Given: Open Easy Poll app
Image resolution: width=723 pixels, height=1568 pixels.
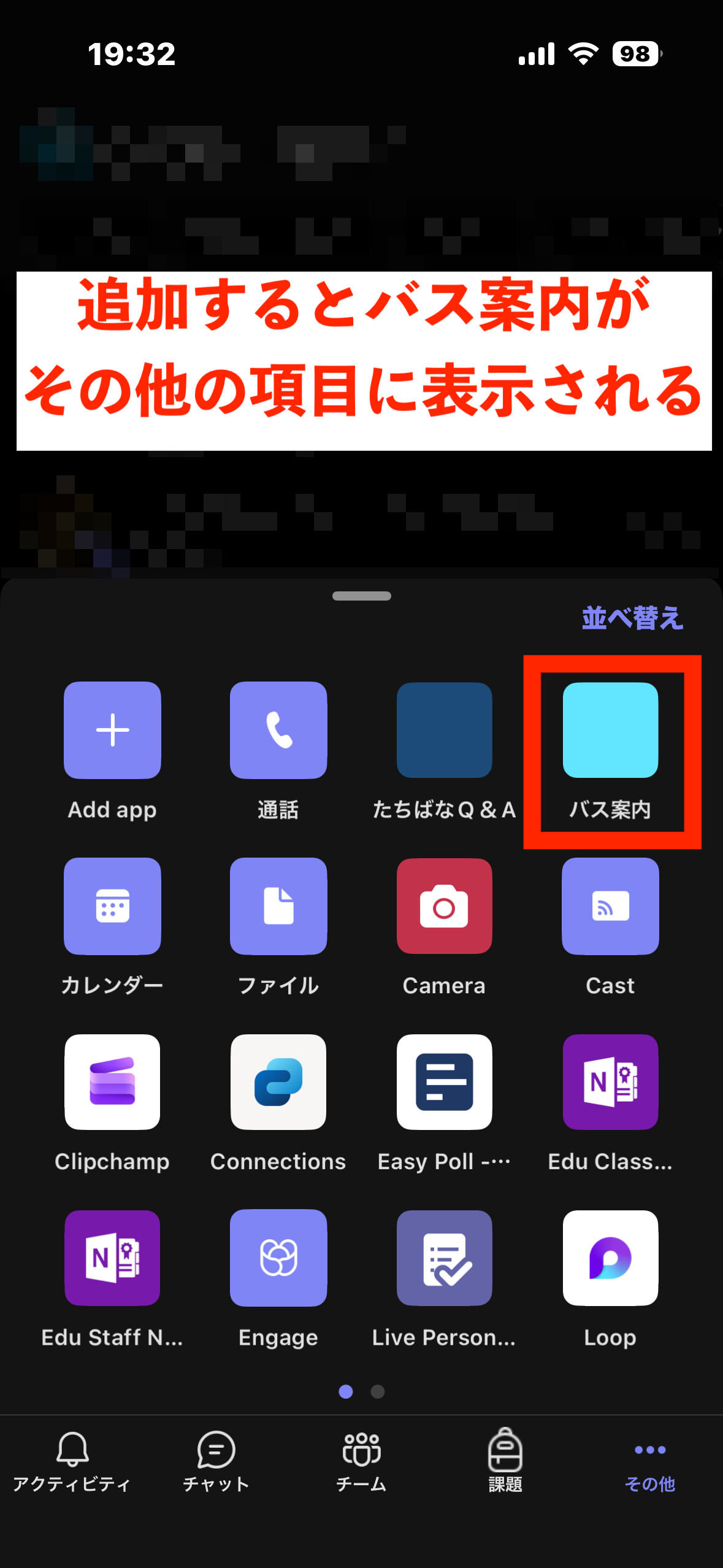Looking at the screenshot, I should tap(444, 1082).
